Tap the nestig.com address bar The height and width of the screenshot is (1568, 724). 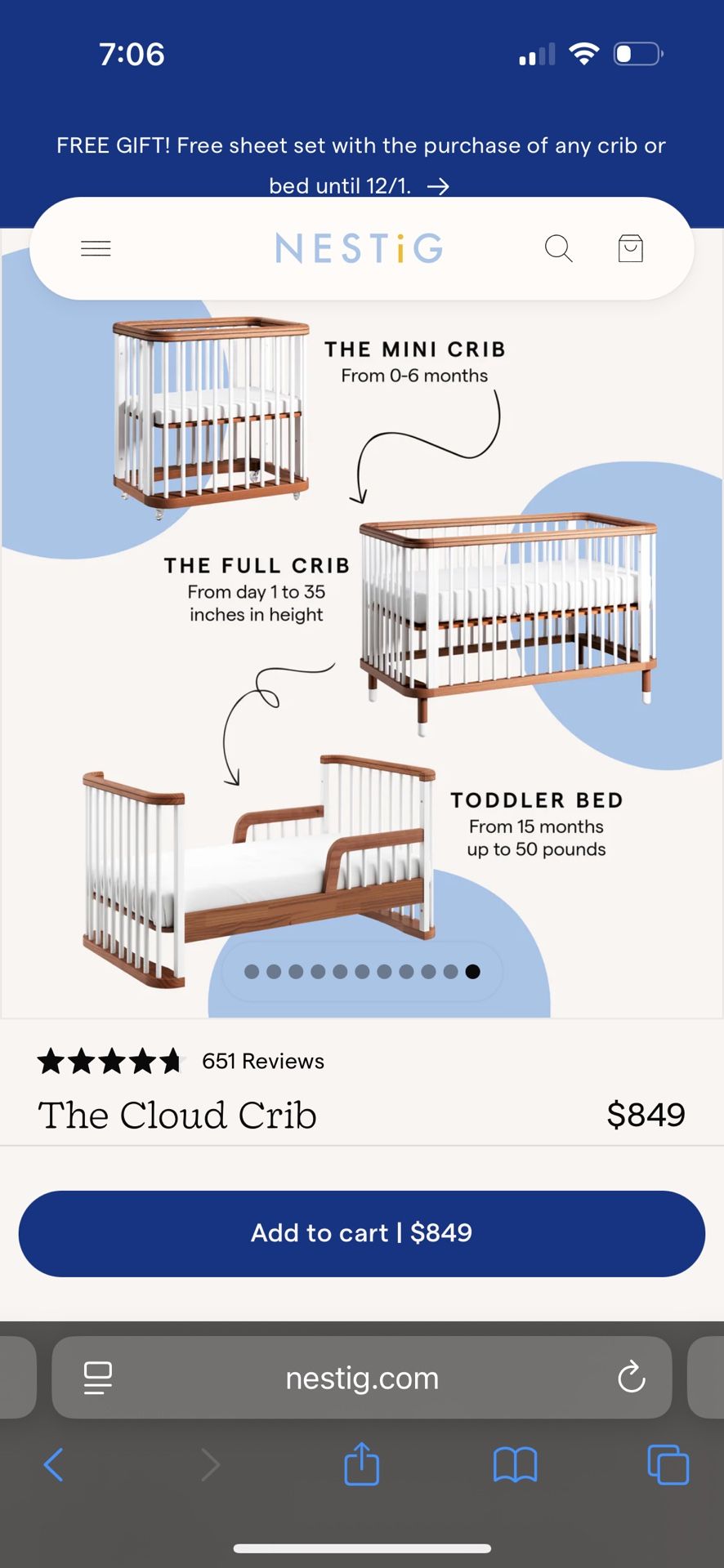coord(361,1378)
